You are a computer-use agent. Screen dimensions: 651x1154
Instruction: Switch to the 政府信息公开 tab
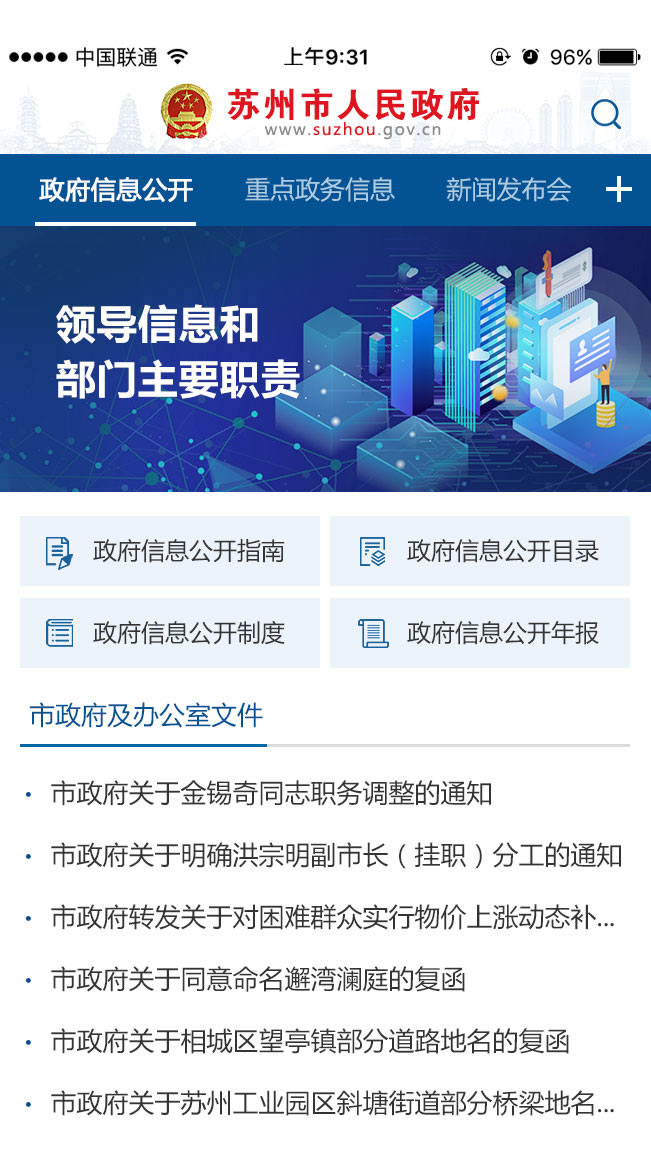[116, 190]
